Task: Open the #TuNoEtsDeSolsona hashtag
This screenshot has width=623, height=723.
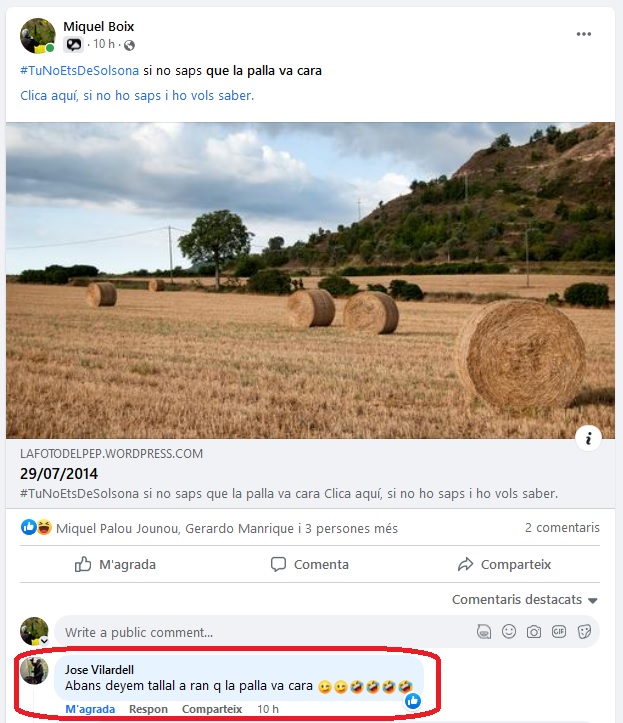Action: point(79,71)
